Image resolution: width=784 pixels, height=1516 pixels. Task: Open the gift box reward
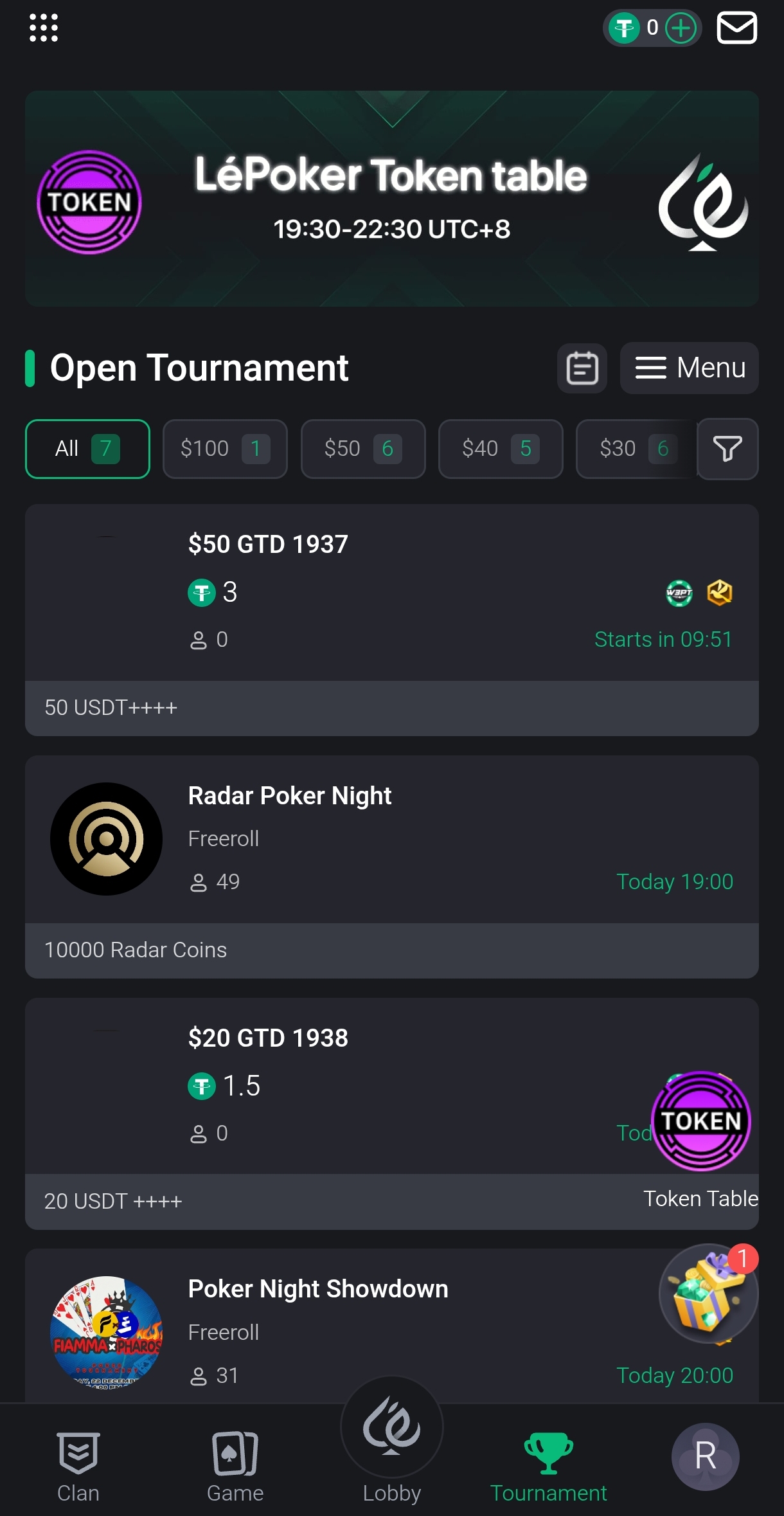[x=708, y=1294]
